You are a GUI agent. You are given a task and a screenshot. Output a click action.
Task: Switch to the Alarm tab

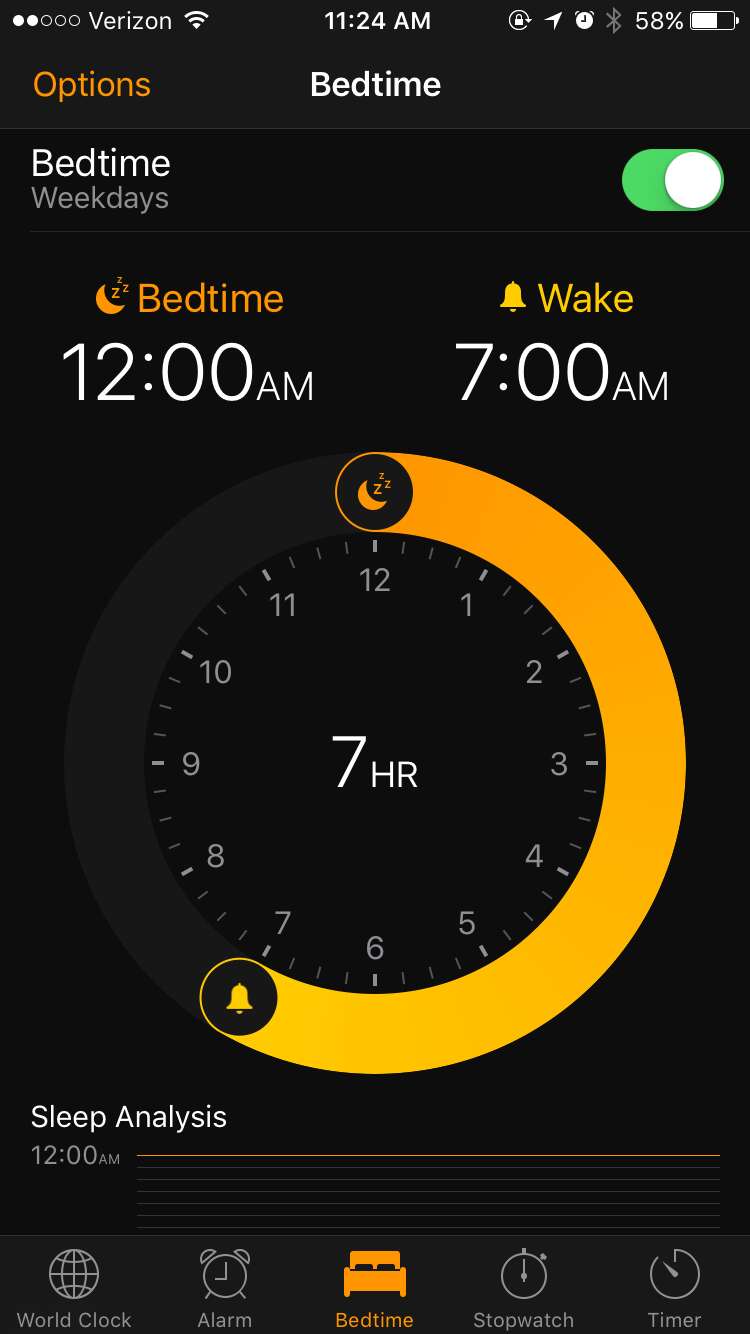224,1287
